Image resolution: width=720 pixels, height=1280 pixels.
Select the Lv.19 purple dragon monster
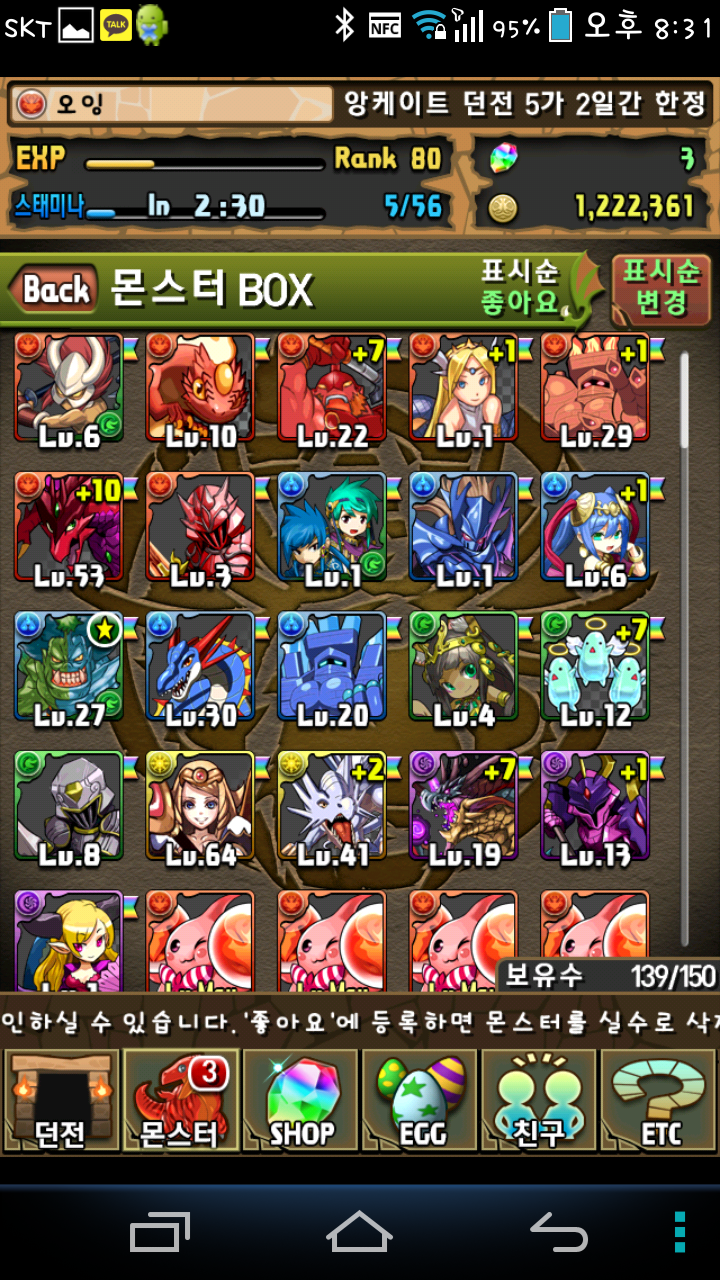[x=464, y=808]
